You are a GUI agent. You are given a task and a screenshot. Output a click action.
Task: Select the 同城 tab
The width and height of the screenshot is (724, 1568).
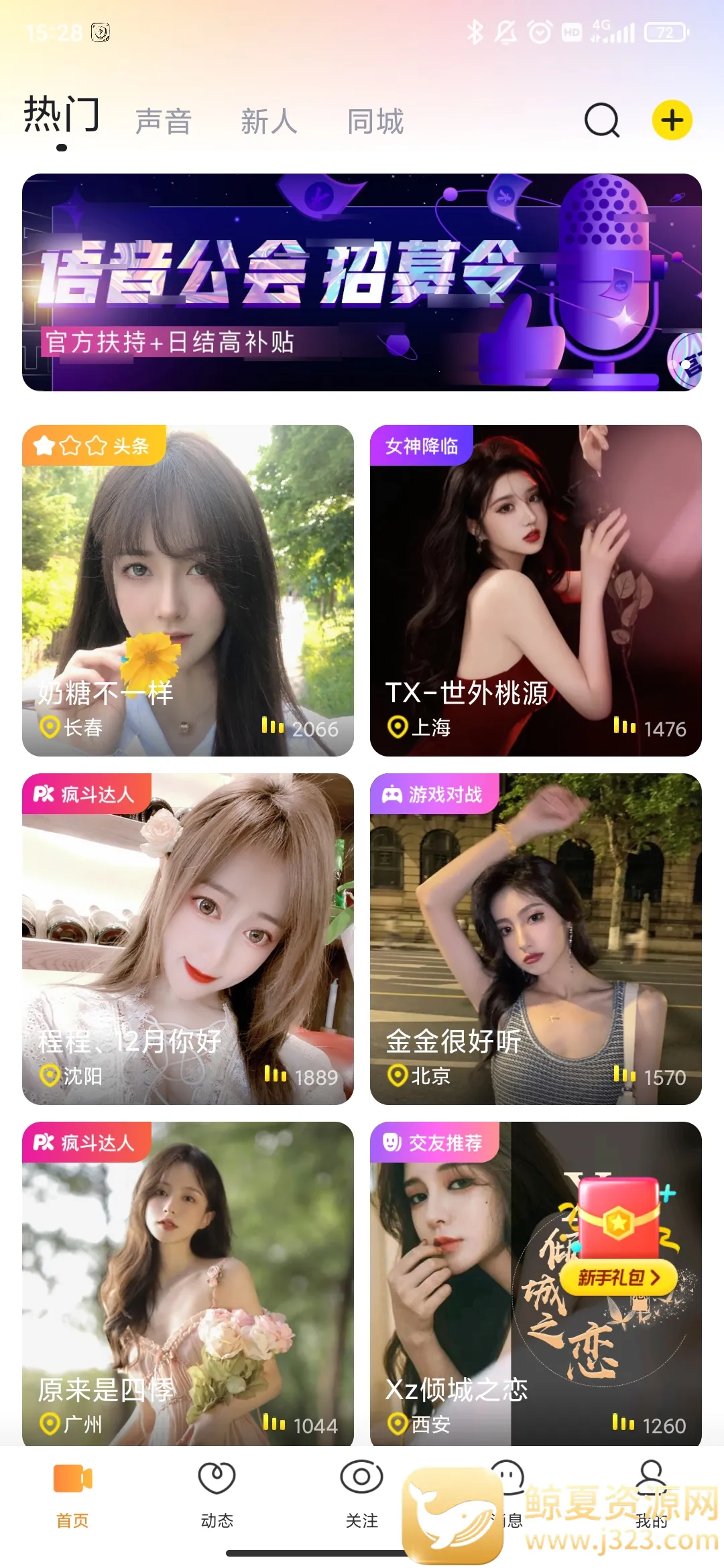click(x=375, y=122)
